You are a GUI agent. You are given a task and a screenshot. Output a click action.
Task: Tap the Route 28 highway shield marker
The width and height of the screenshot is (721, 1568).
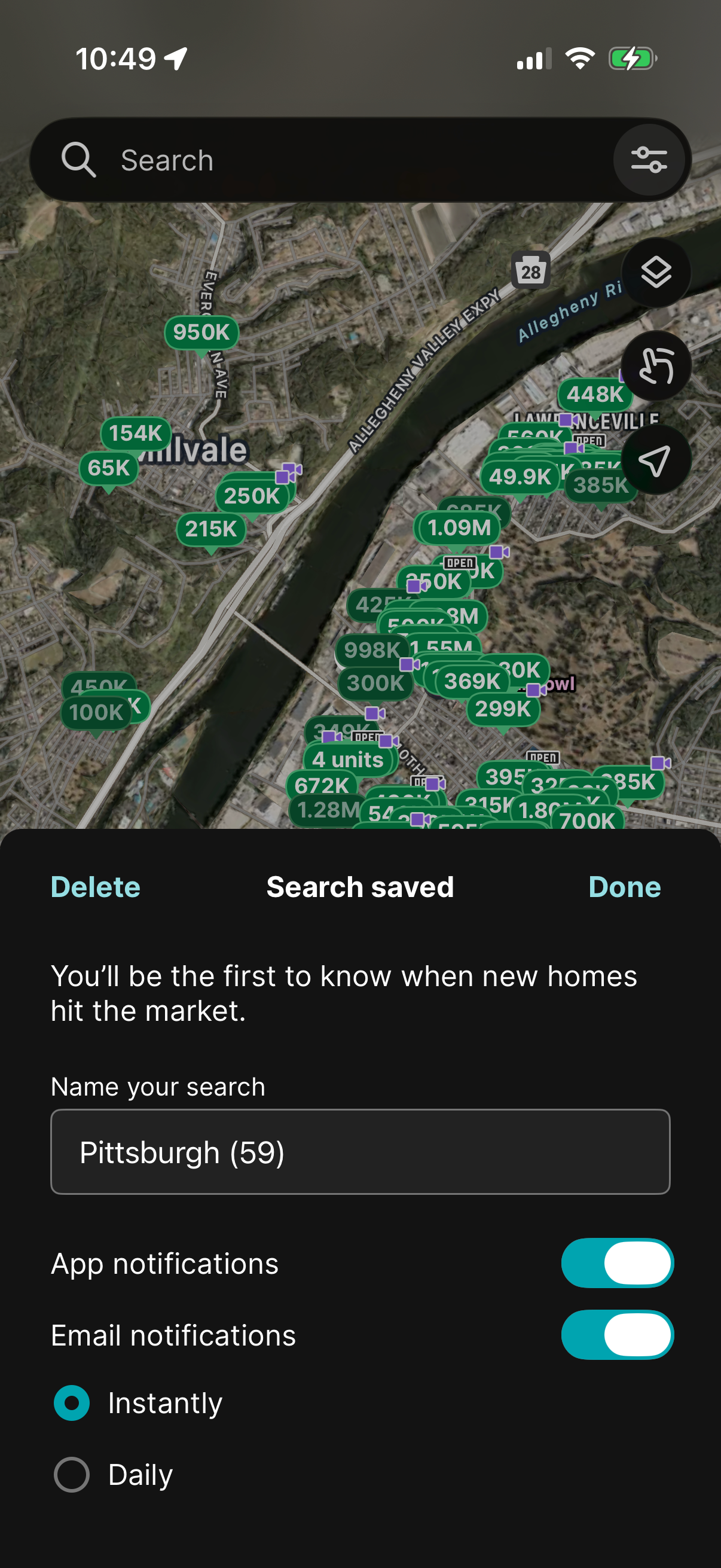530,270
